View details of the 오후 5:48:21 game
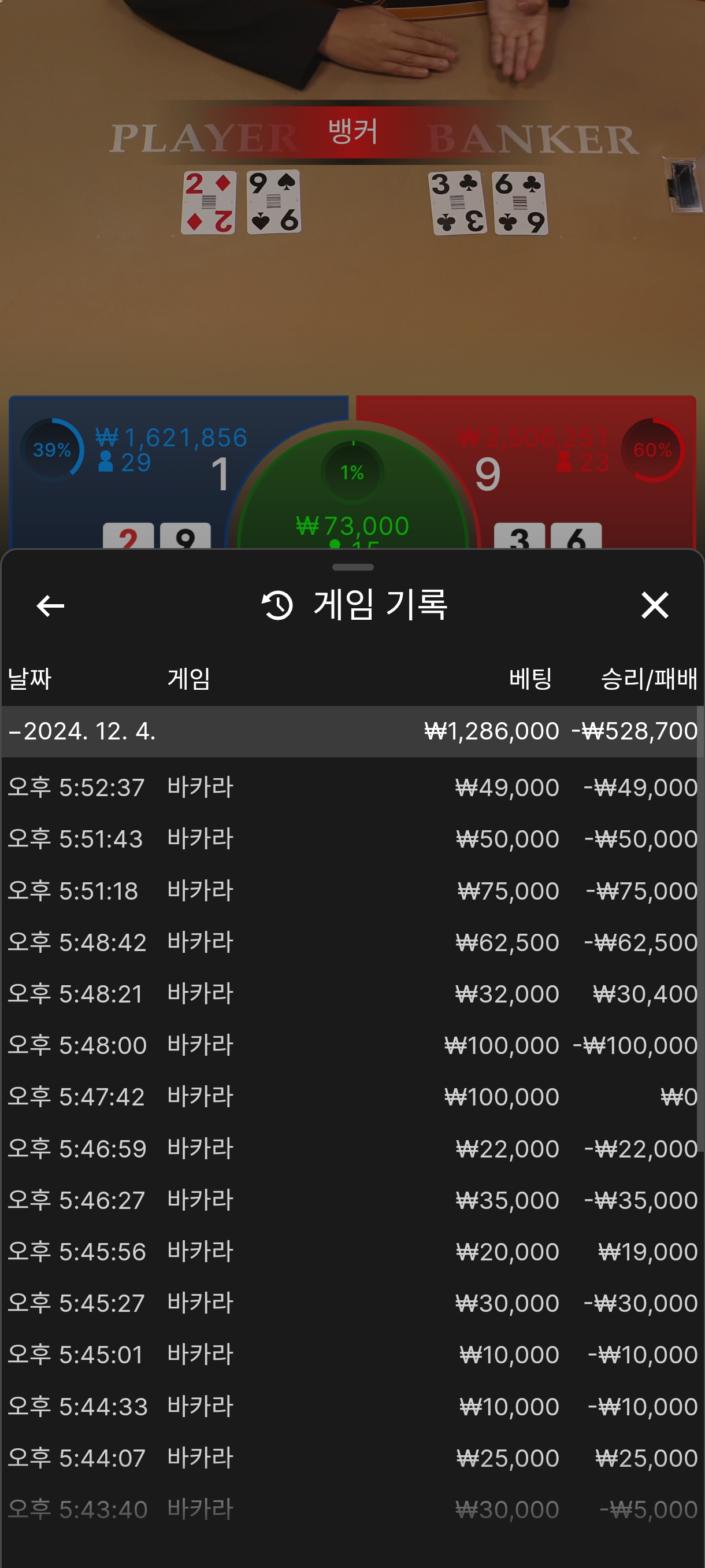This screenshot has width=705, height=1568. pos(352,993)
